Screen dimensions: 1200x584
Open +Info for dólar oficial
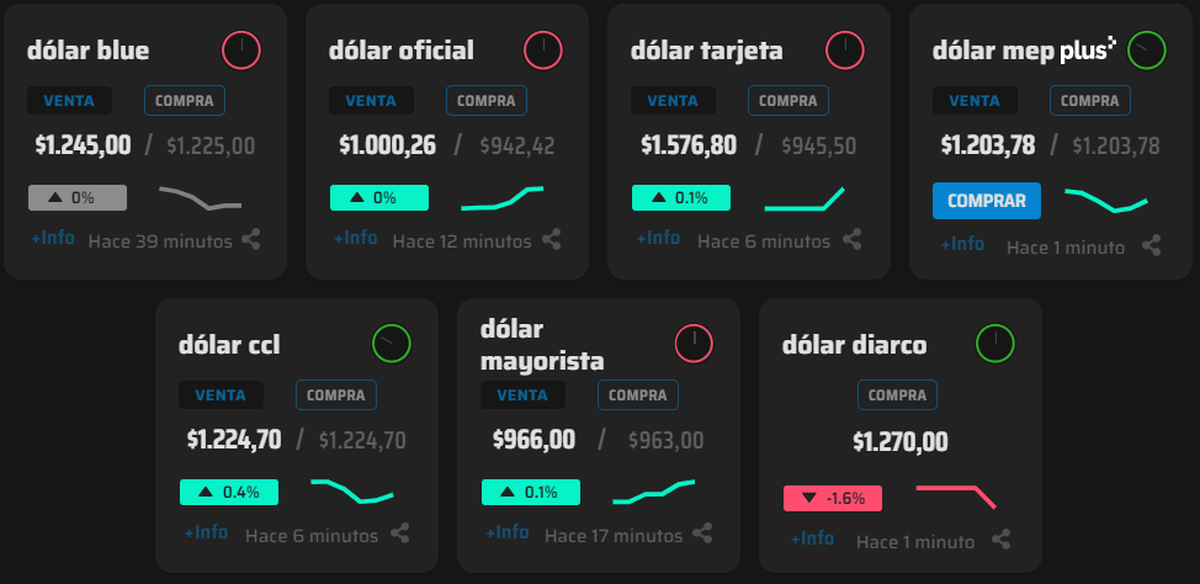coord(355,239)
